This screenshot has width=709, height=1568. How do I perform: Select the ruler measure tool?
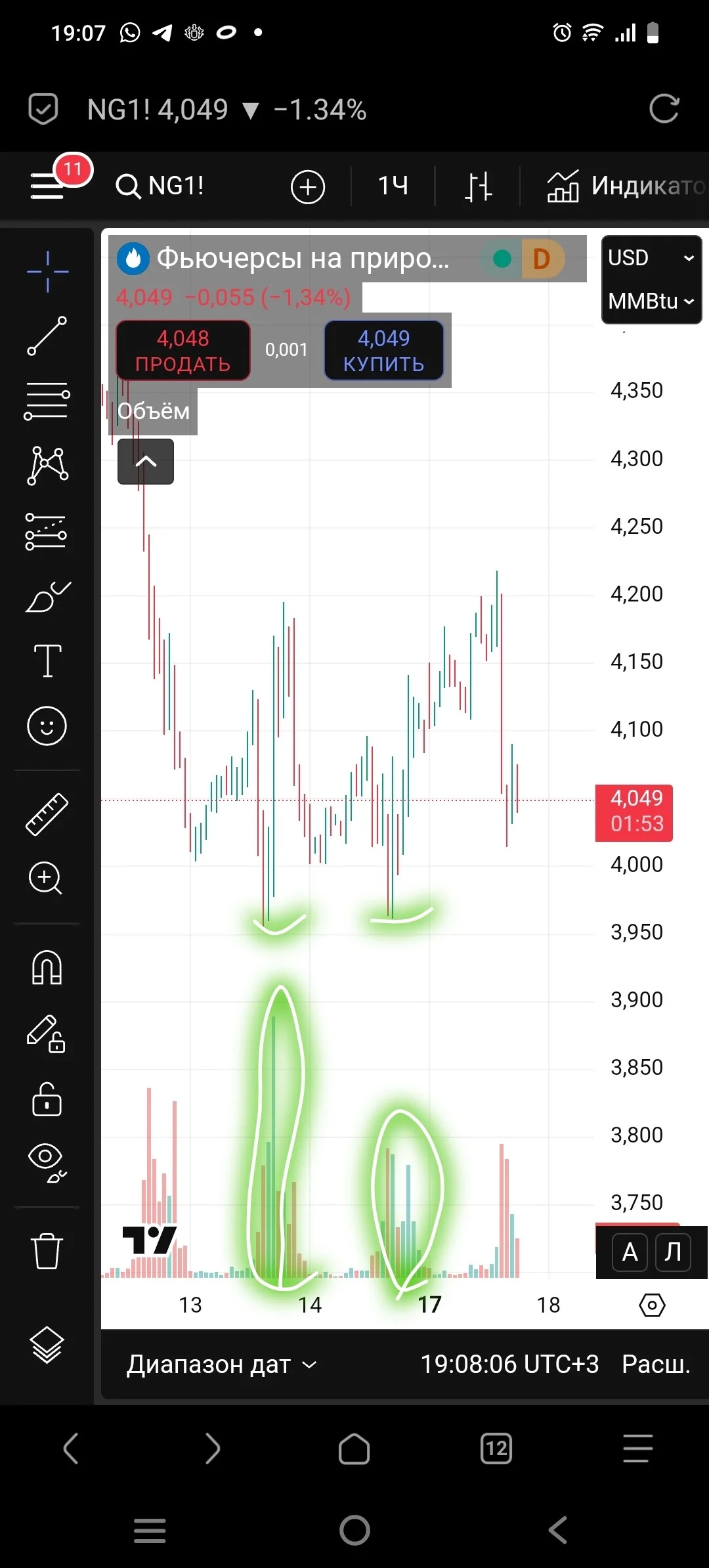coord(47,814)
